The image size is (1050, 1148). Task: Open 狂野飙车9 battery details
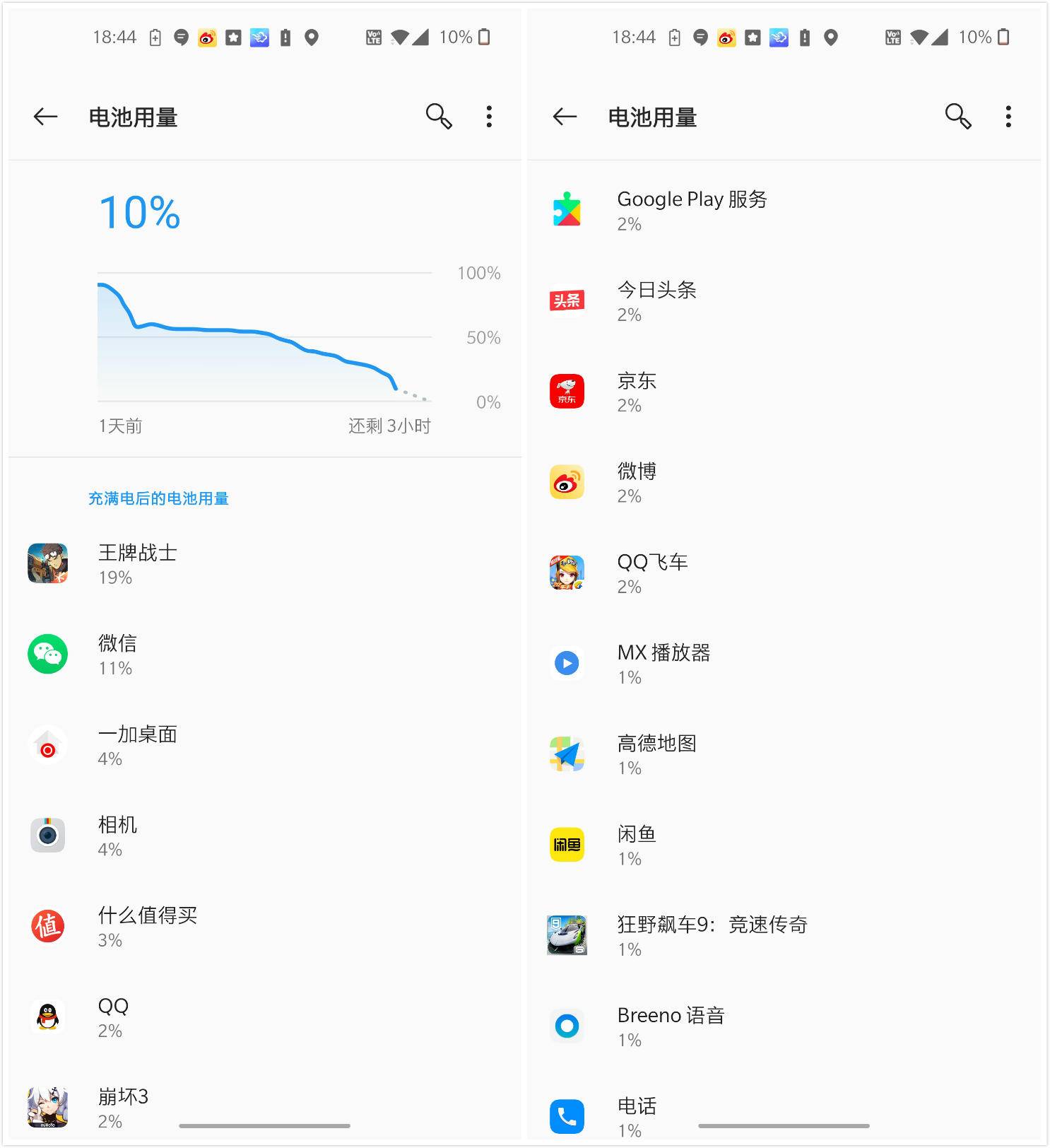tap(710, 935)
